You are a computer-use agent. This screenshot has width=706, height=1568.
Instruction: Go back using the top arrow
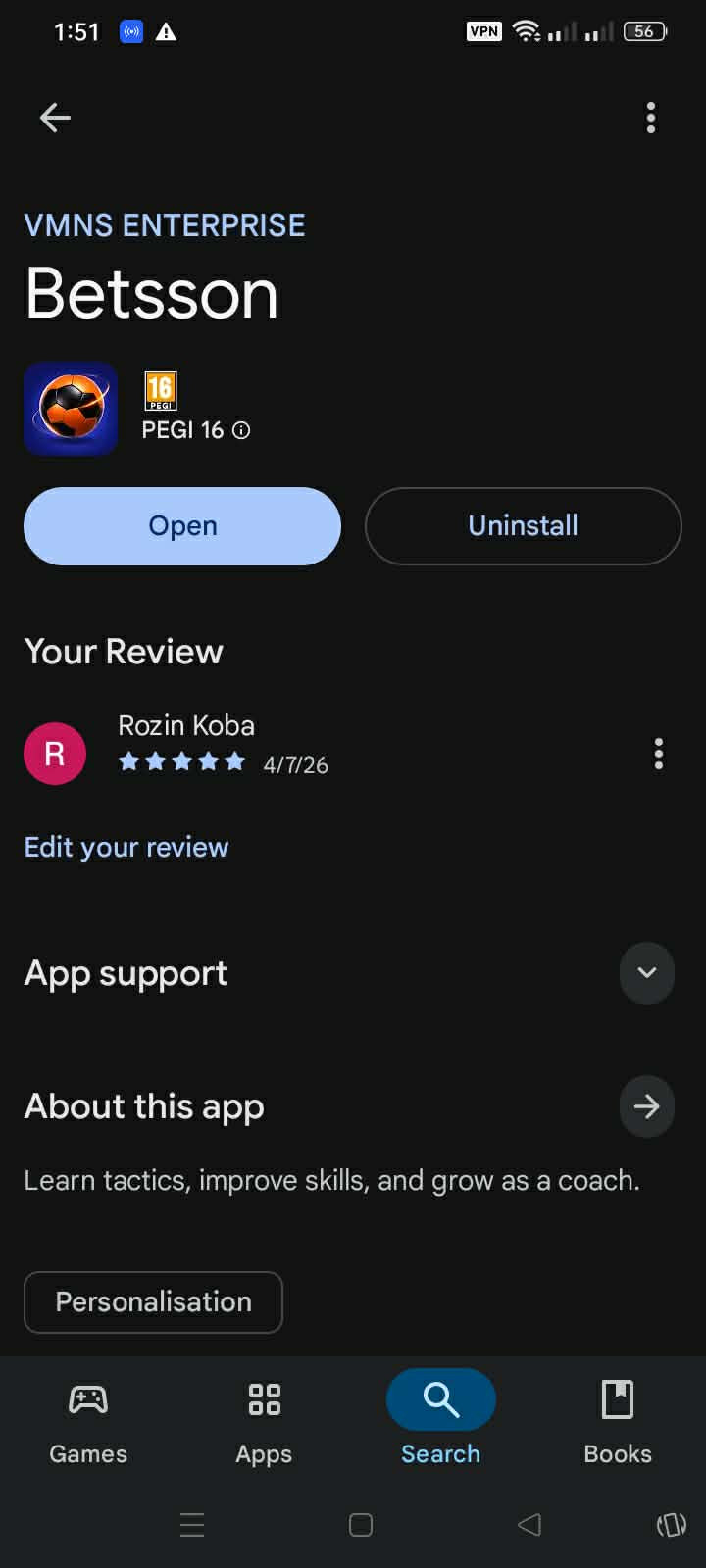point(55,118)
